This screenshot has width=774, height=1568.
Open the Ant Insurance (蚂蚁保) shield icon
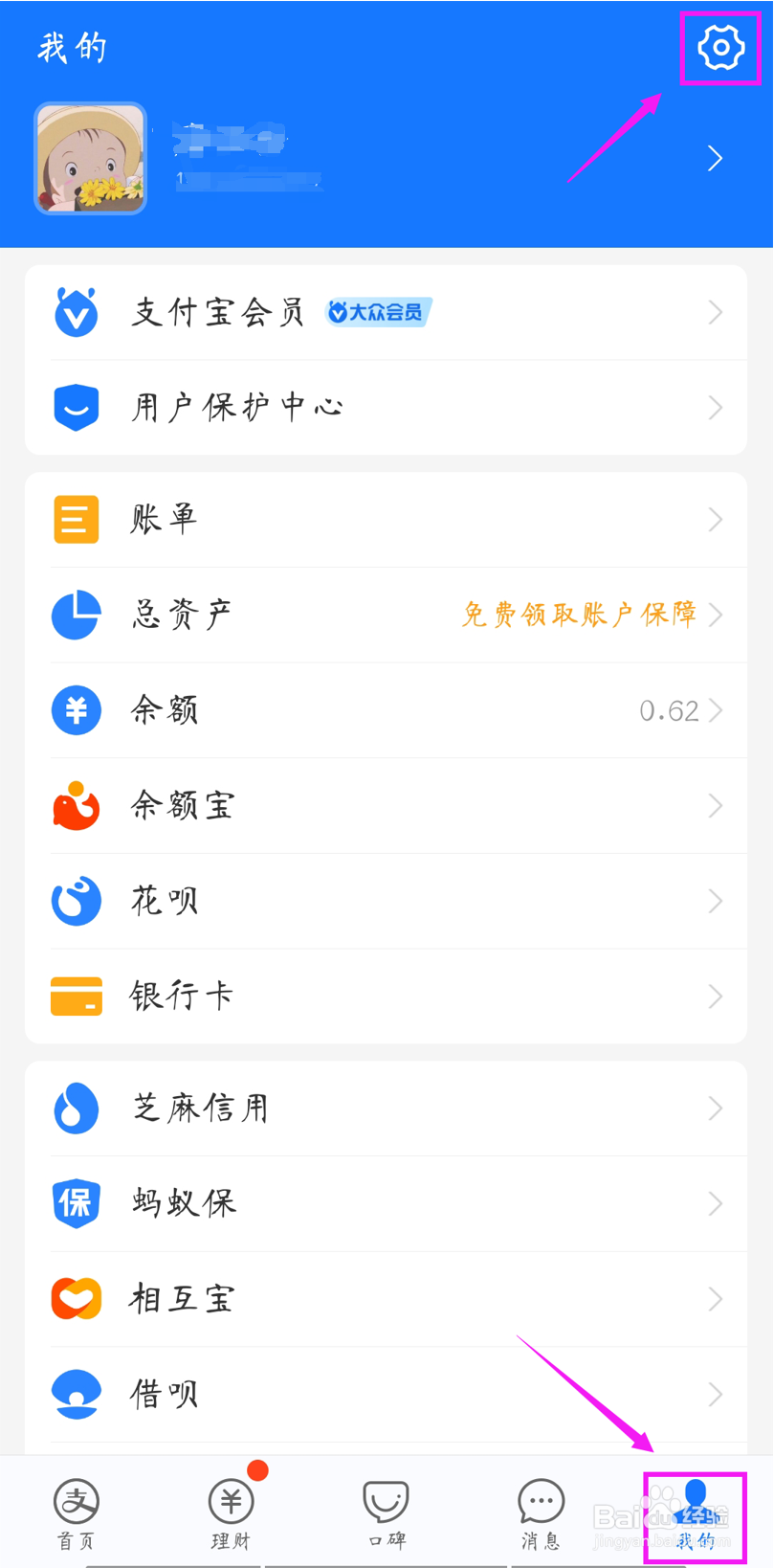76,1203
